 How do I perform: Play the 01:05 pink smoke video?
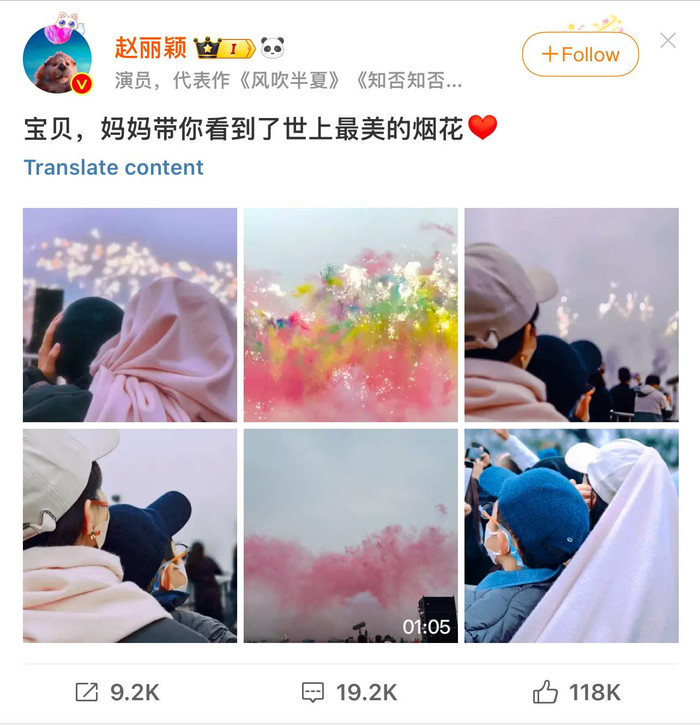tap(350, 535)
